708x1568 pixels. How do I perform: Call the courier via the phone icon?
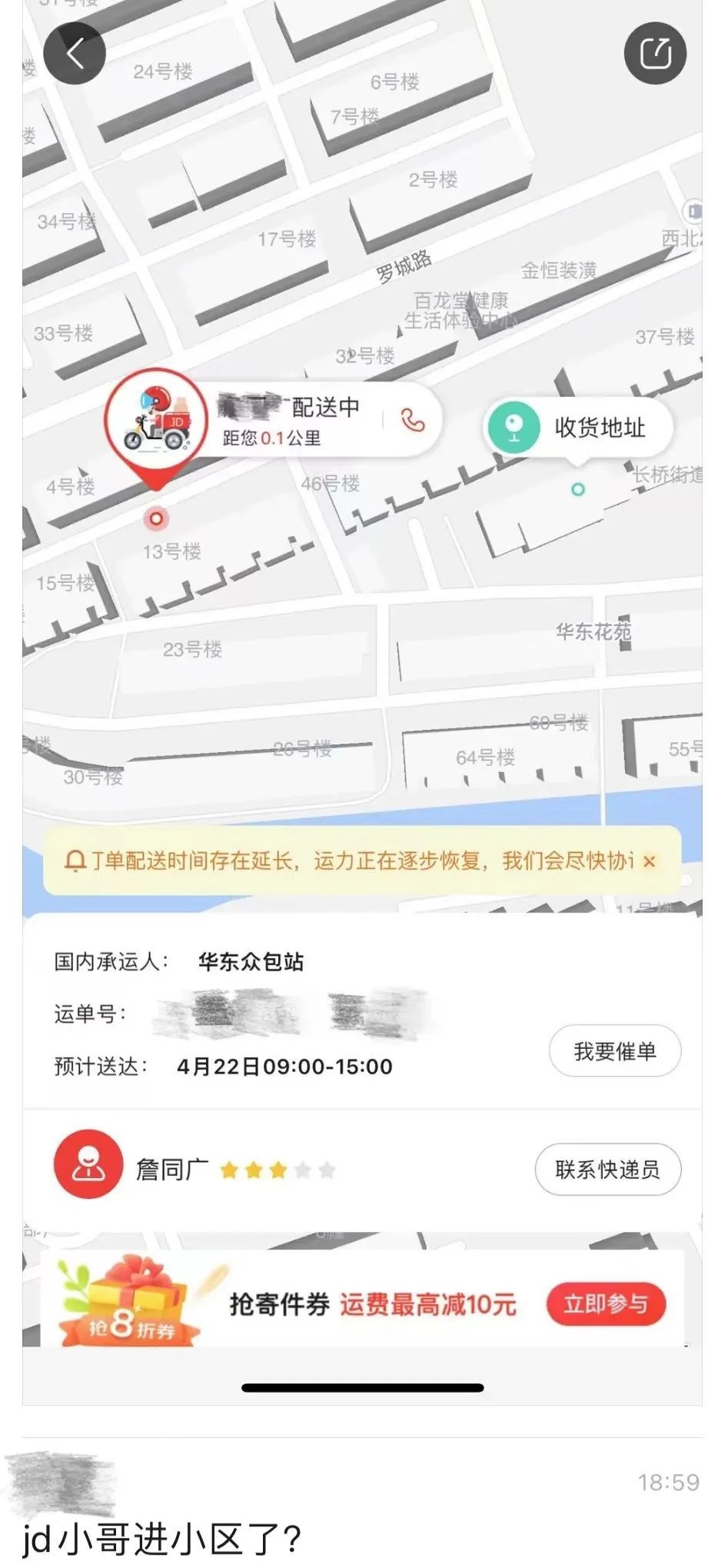[x=413, y=420]
